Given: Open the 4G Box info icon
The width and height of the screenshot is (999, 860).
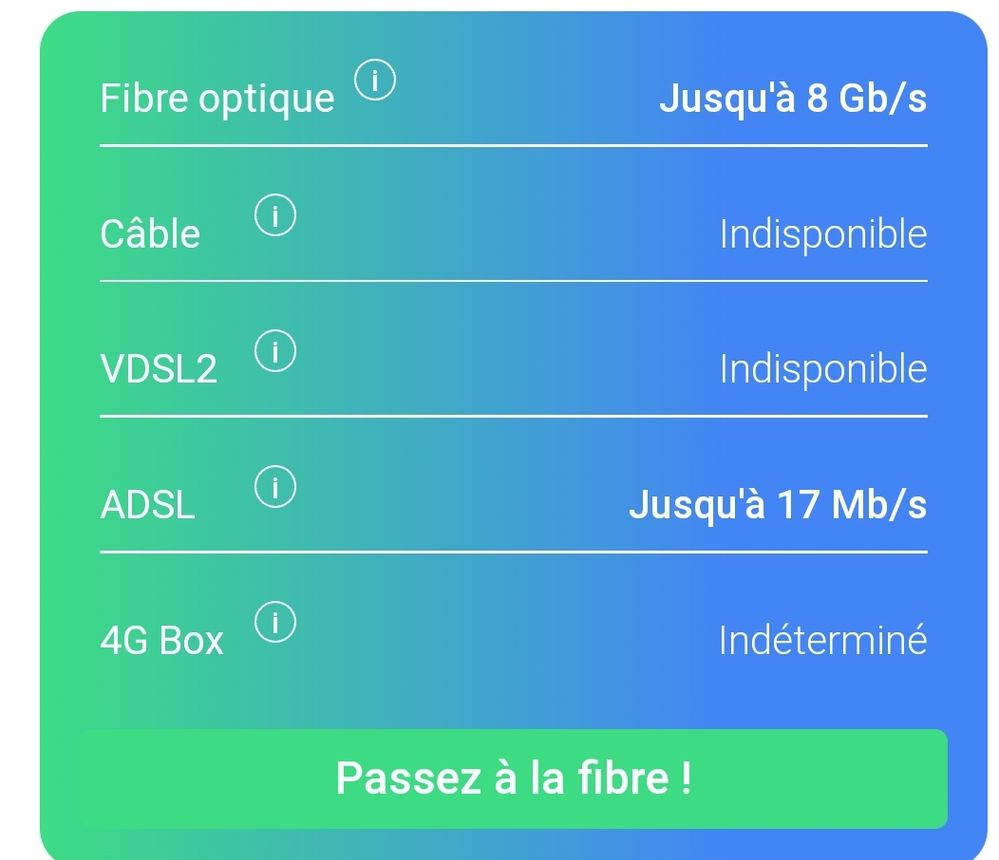Looking at the screenshot, I should (276, 623).
